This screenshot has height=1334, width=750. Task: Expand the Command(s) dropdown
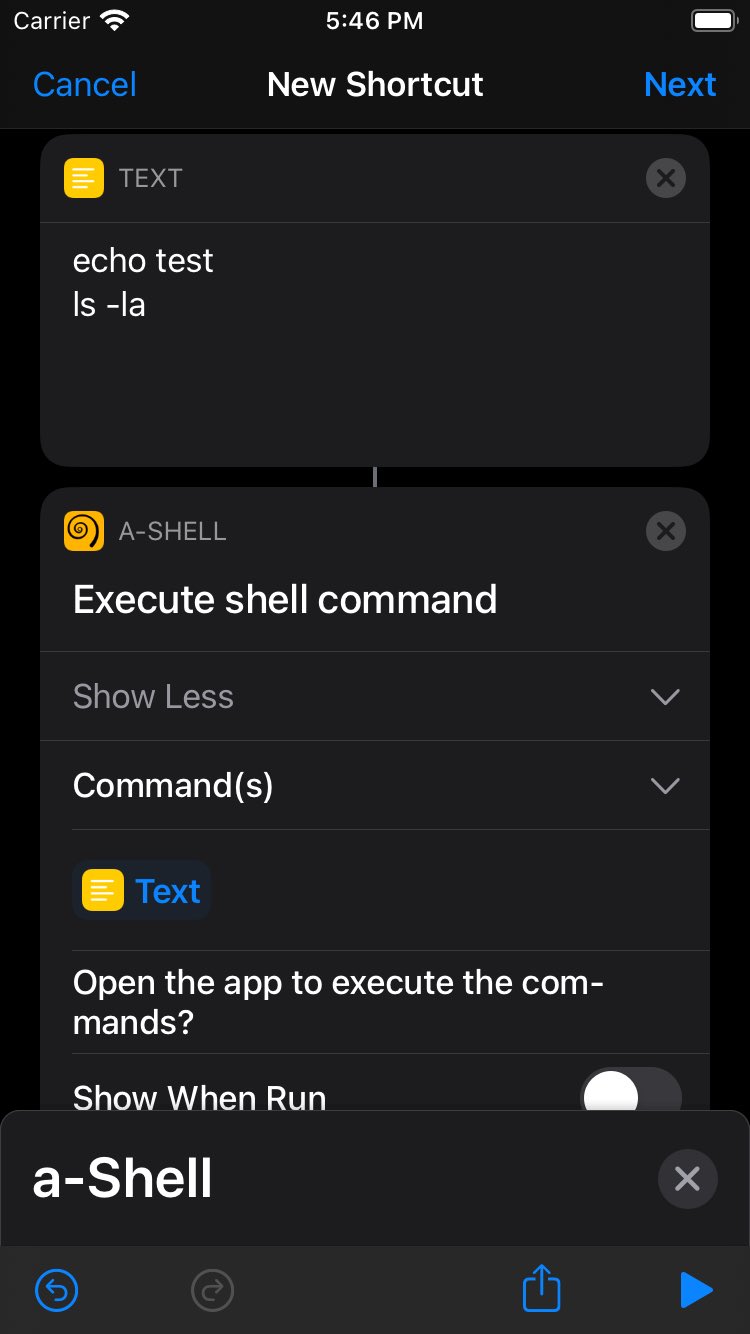click(x=664, y=786)
